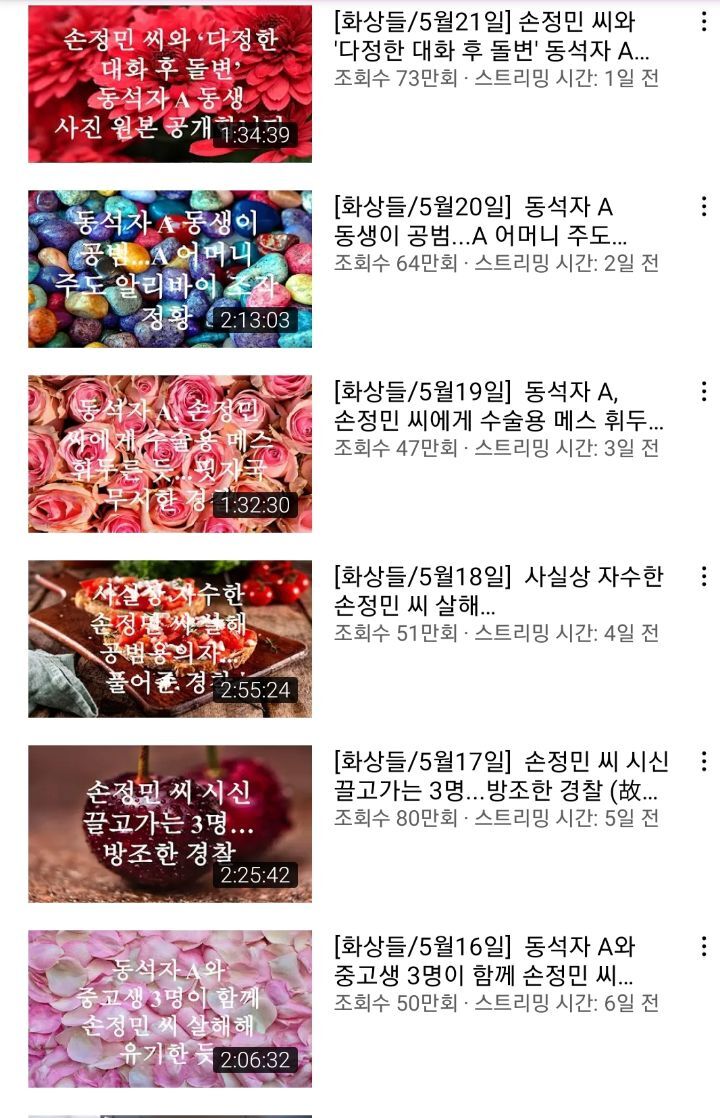Tap overflow dots next to 5월16일 video
This screenshot has height=1118, width=720.
click(x=704, y=946)
